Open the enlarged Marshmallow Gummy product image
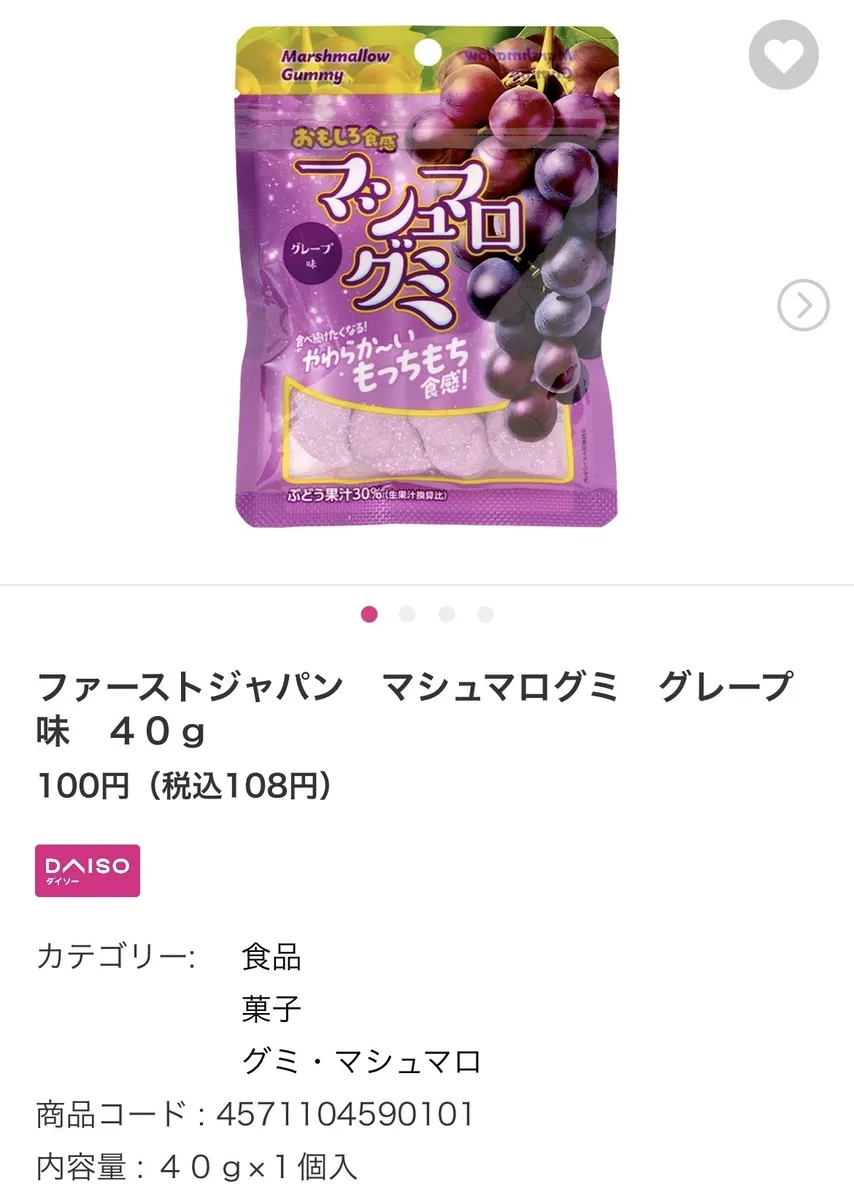Viewport: 854px width, 1200px height. click(x=427, y=275)
